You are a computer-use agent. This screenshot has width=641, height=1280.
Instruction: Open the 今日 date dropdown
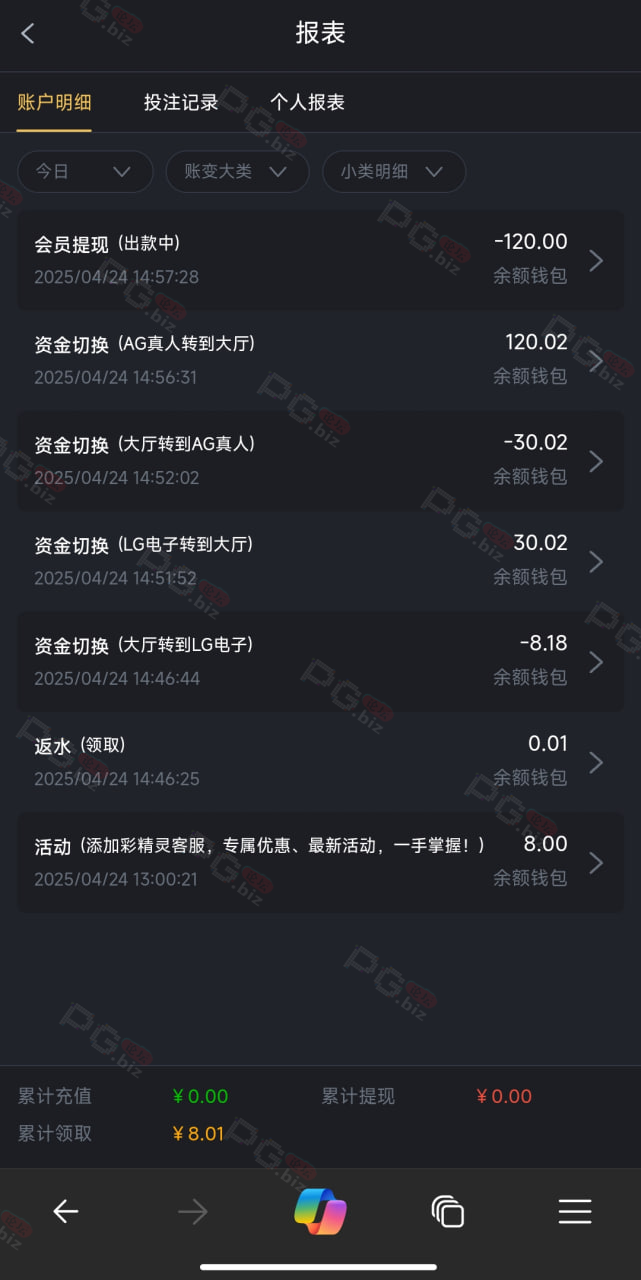click(85, 171)
